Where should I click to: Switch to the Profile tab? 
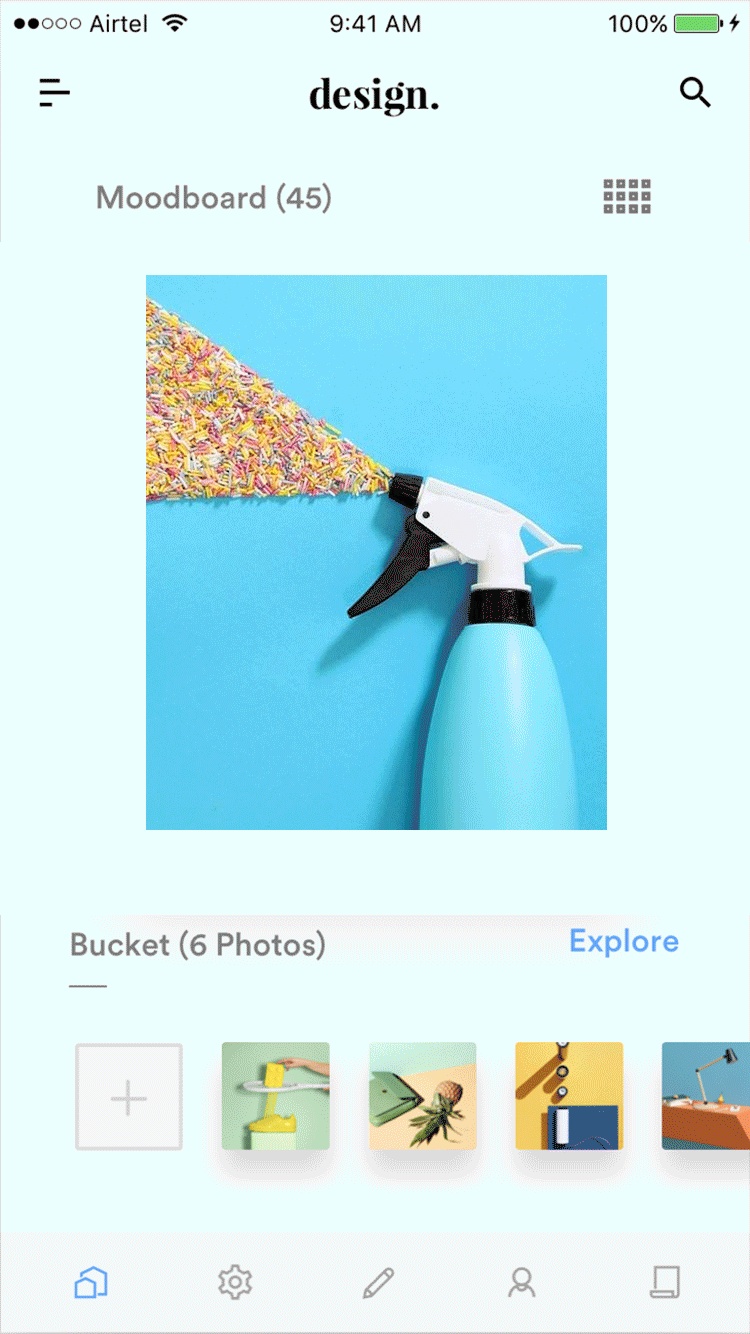521,1281
